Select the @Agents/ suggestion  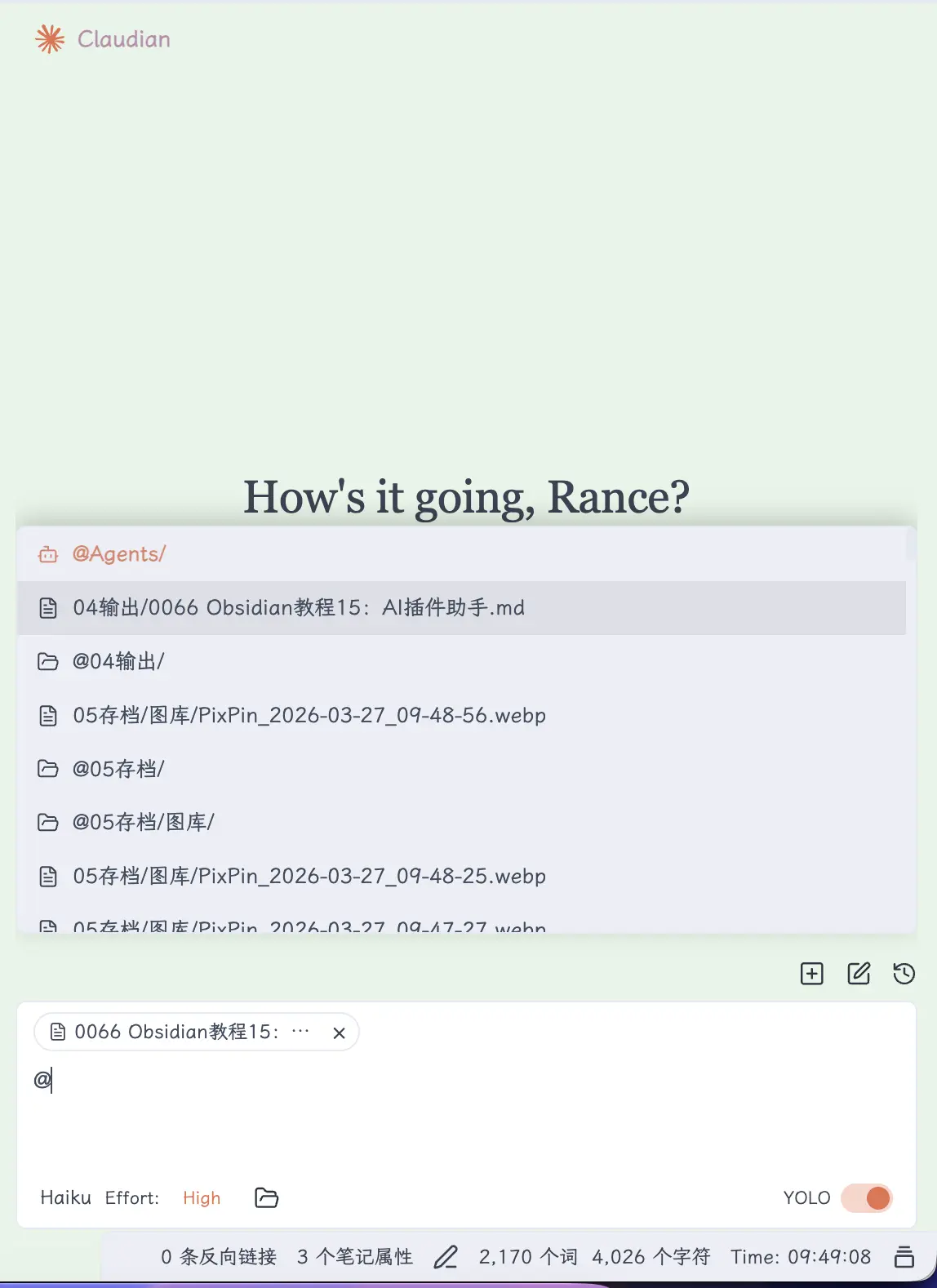119,554
